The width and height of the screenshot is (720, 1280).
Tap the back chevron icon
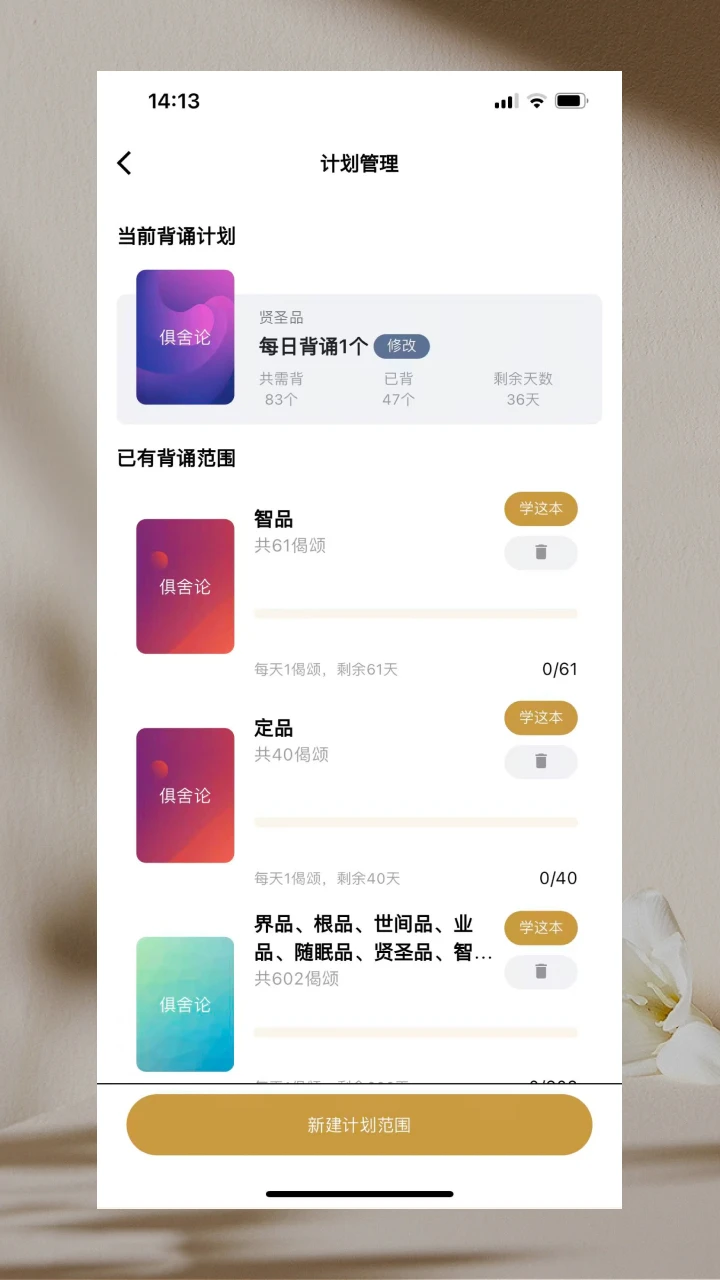(x=124, y=162)
